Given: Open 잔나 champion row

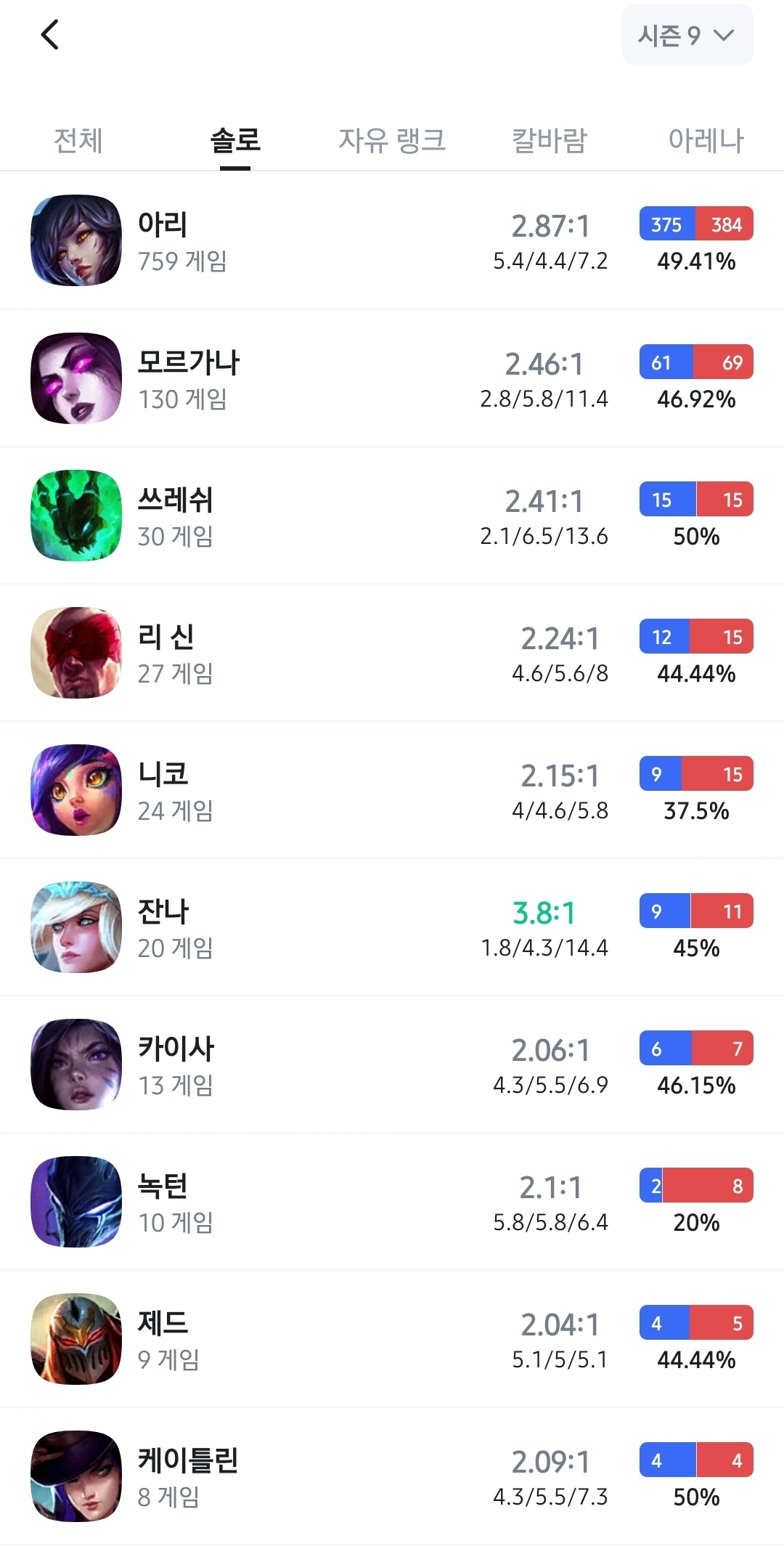Looking at the screenshot, I should (x=392, y=927).
